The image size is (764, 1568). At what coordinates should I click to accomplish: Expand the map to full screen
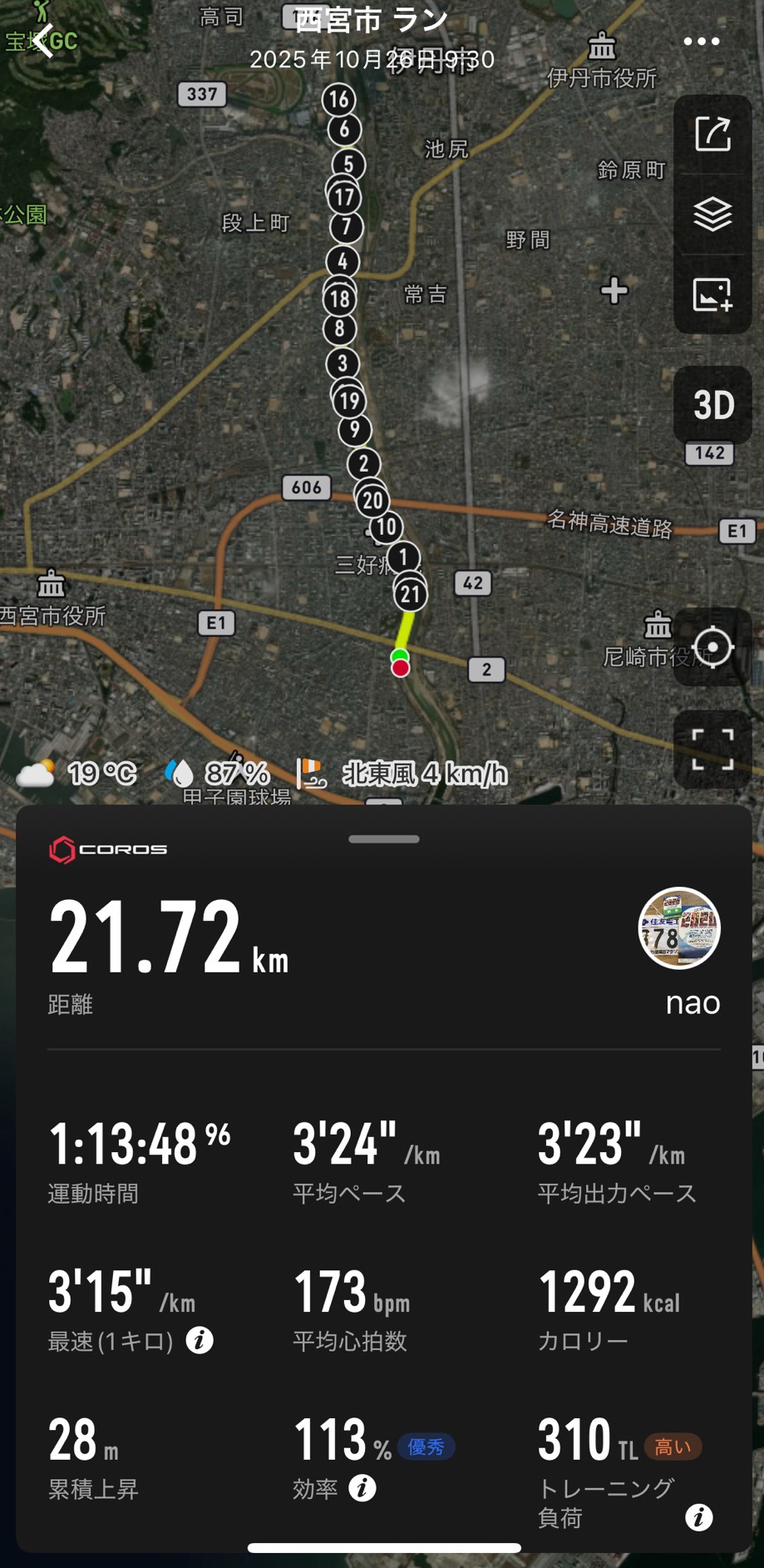(712, 749)
